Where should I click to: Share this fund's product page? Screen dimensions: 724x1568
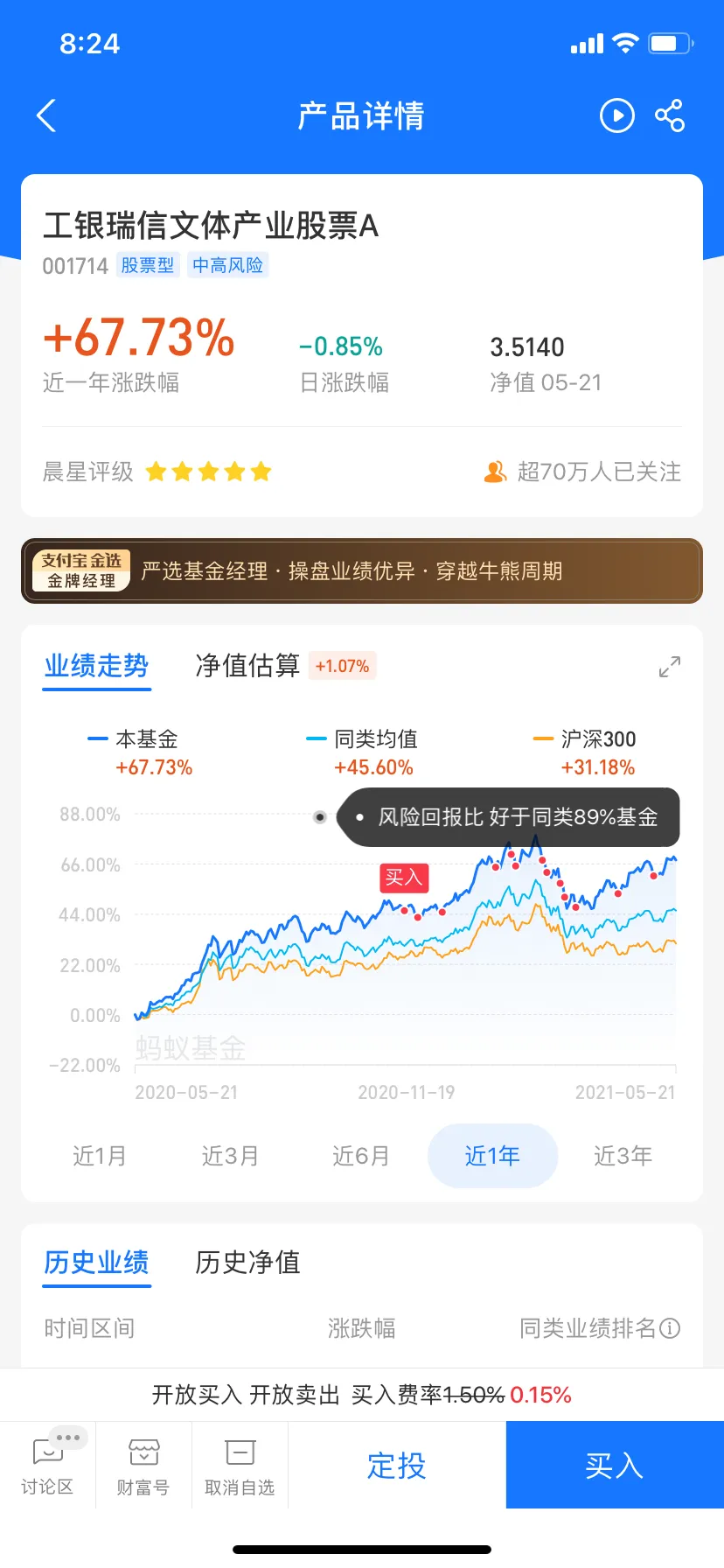(x=670, y=115)
